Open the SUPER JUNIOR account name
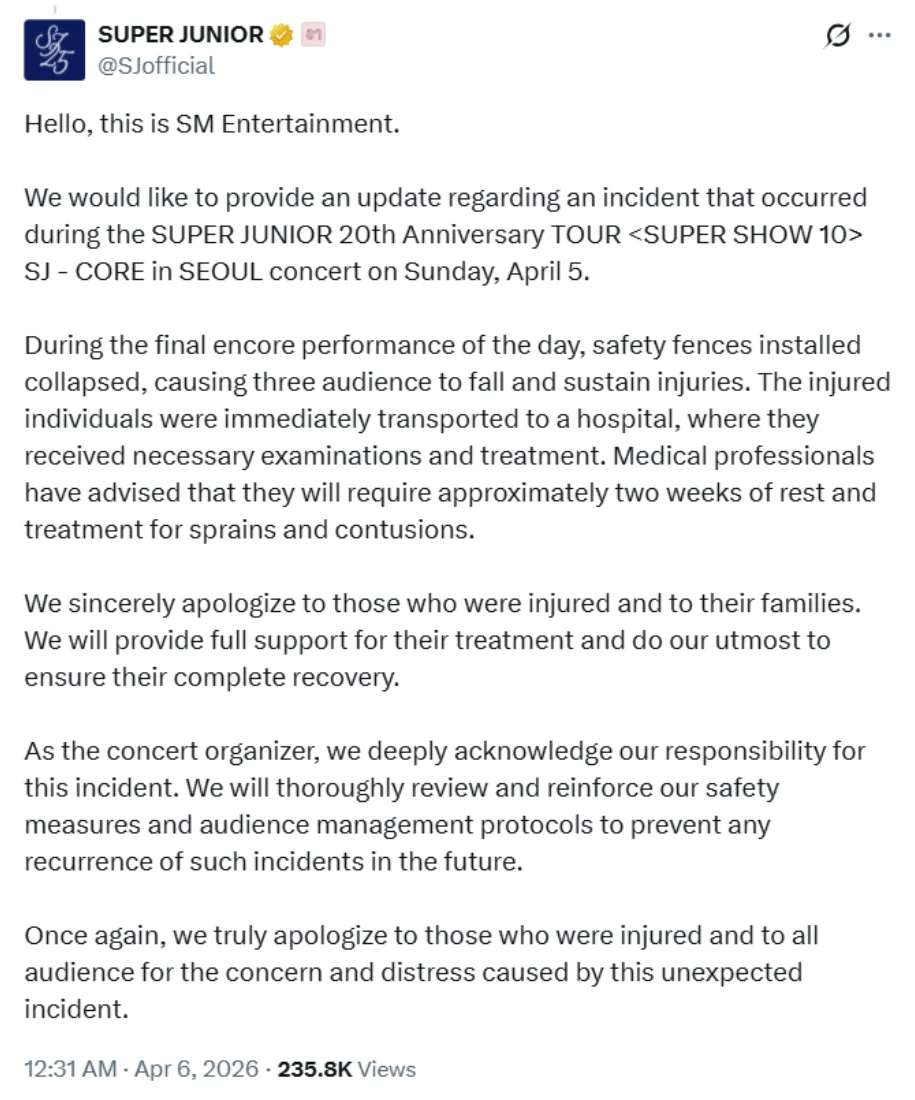Image resolution: width=915 pixels, height=1100 pixels. point(180,35)
